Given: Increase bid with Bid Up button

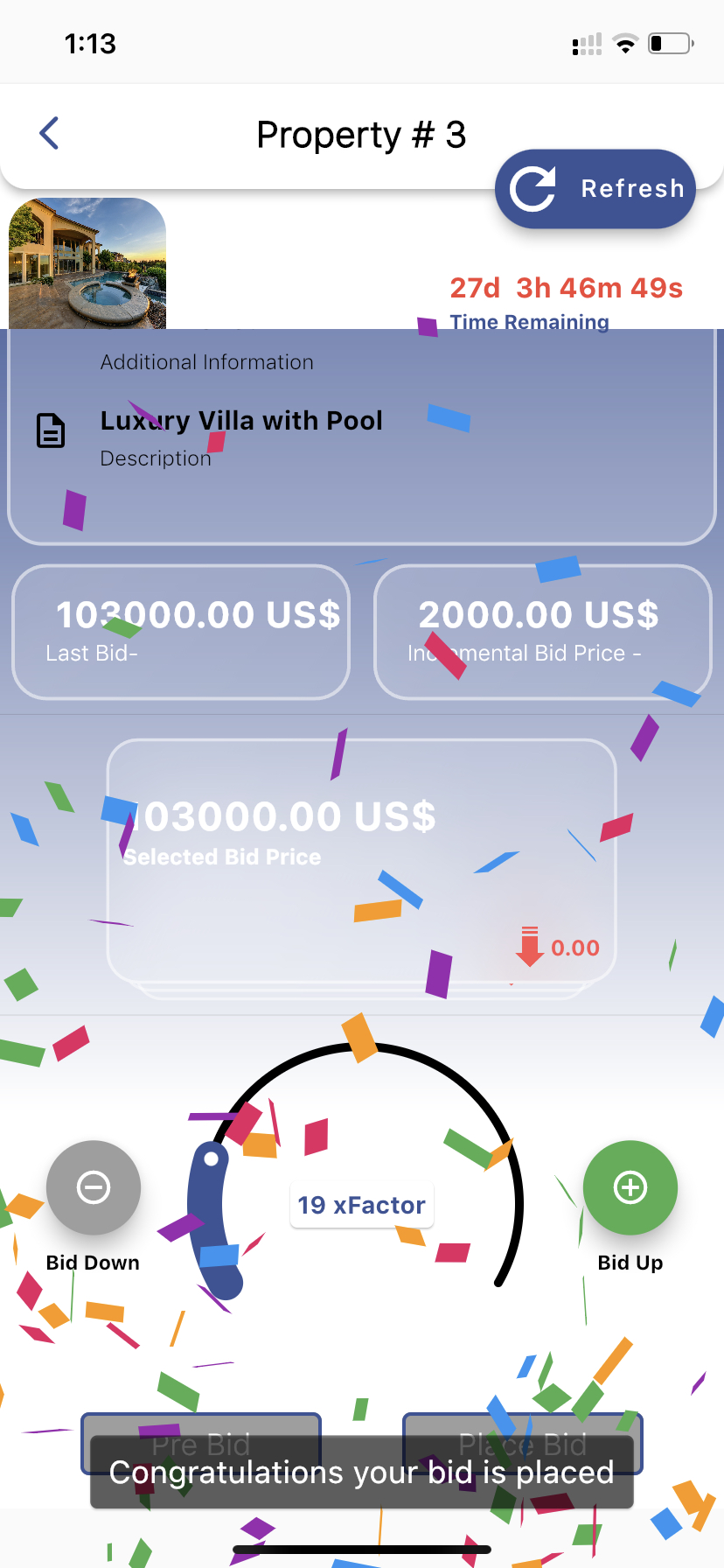Looking at the screenshot, I should click(630, 1187).
